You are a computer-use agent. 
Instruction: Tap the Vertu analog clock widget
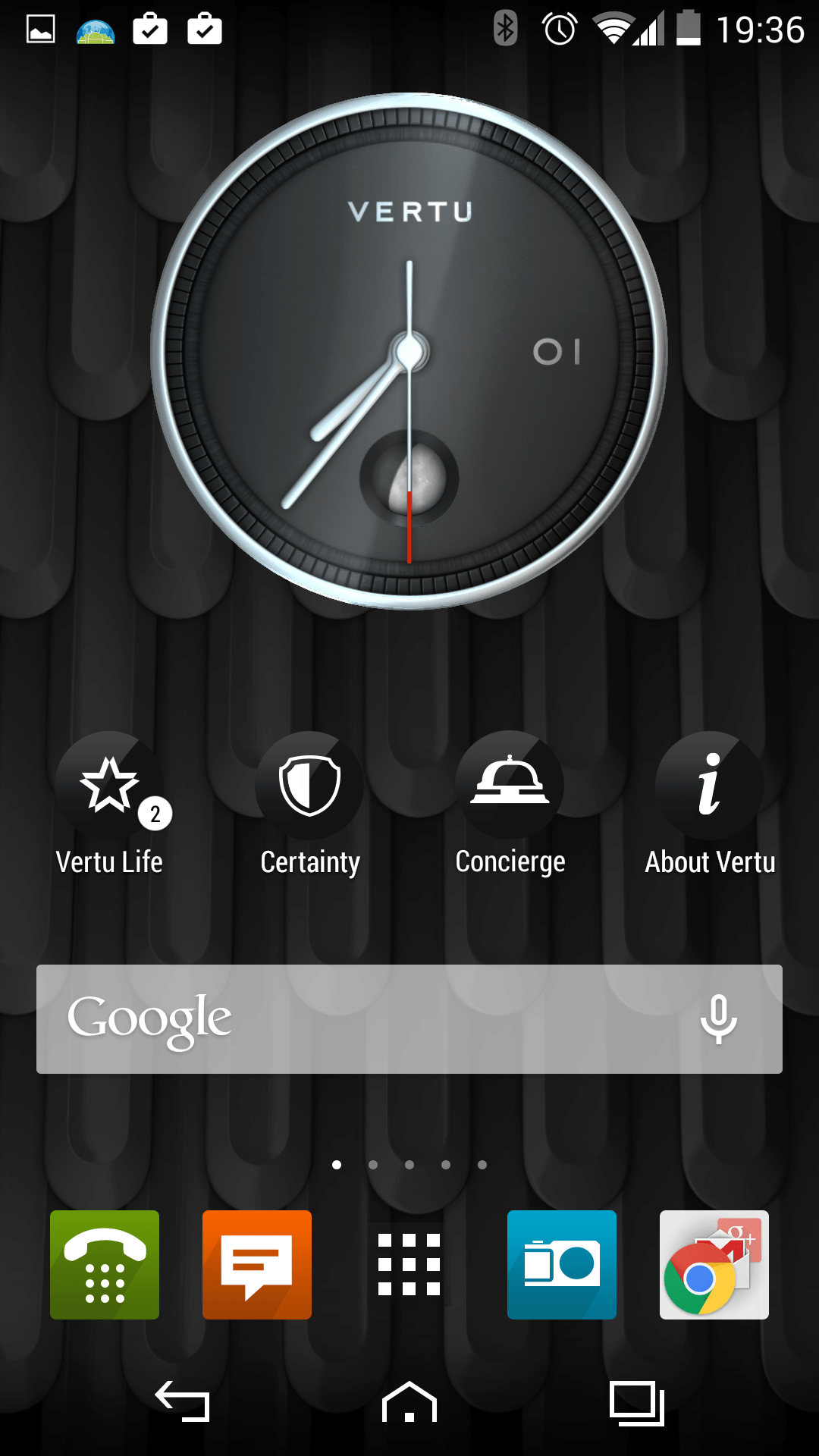409,351
